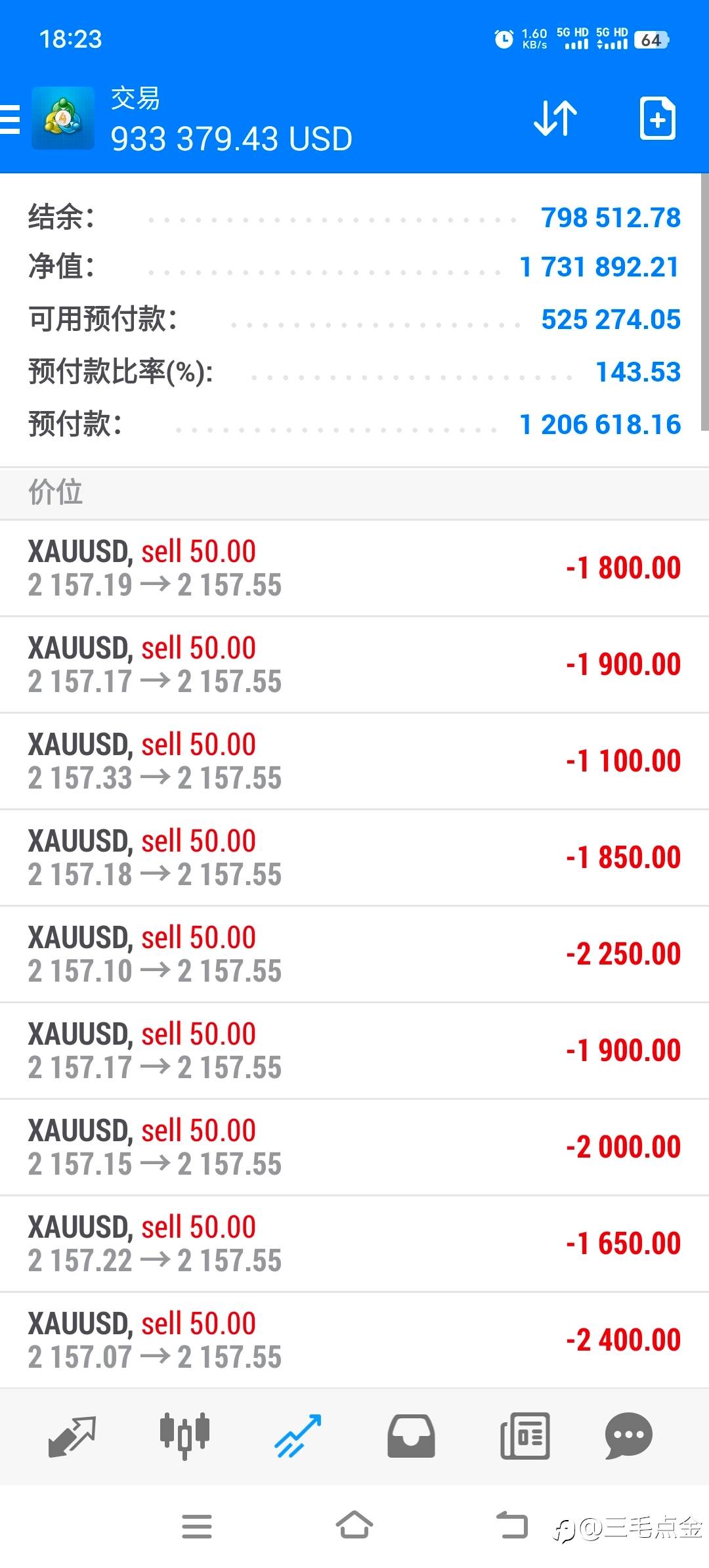Select the position opened at 2 157.22
This screenshot has width=709, height=1568.
click(354, 1244)
